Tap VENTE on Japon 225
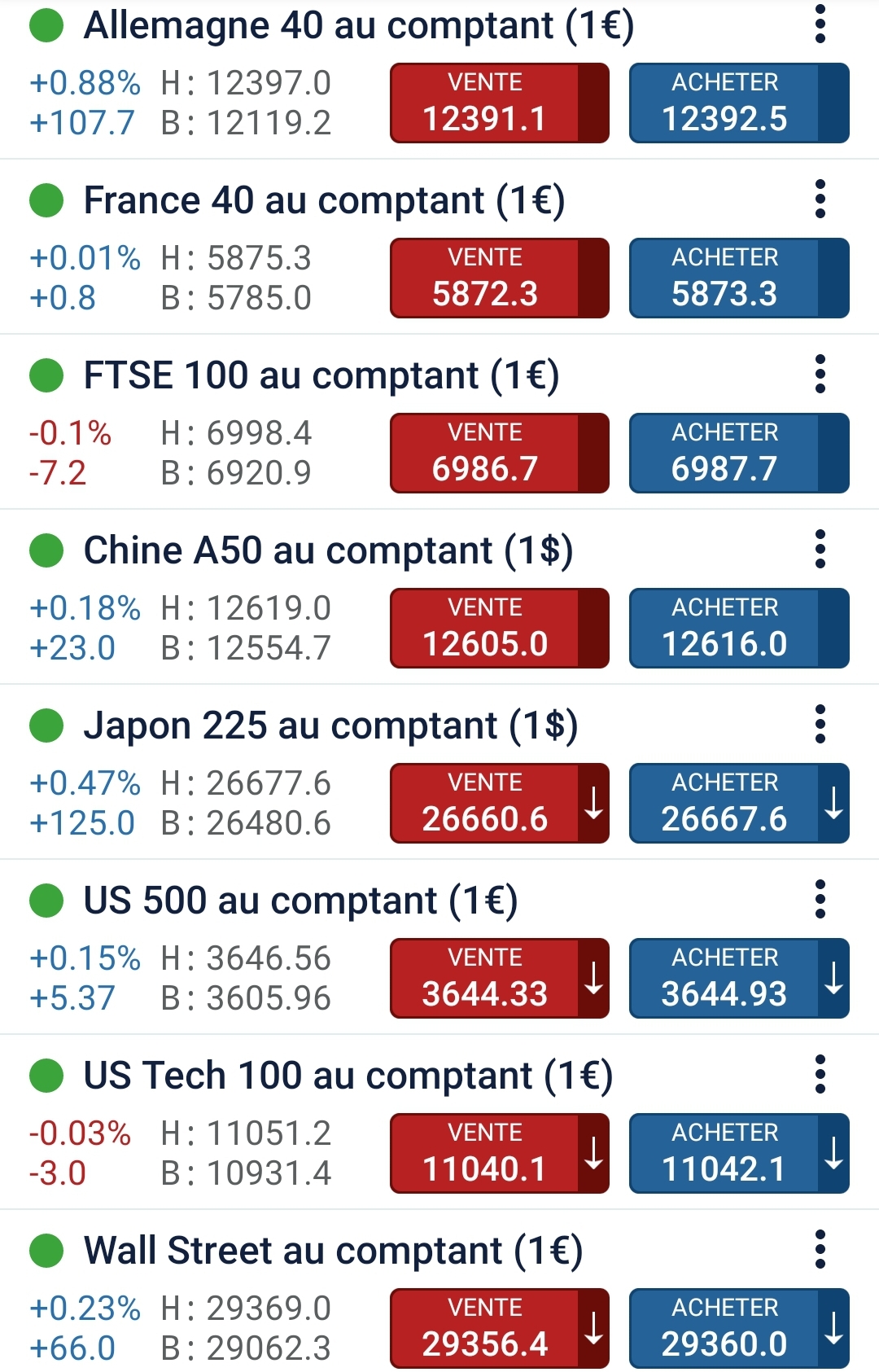 point(499,804)
